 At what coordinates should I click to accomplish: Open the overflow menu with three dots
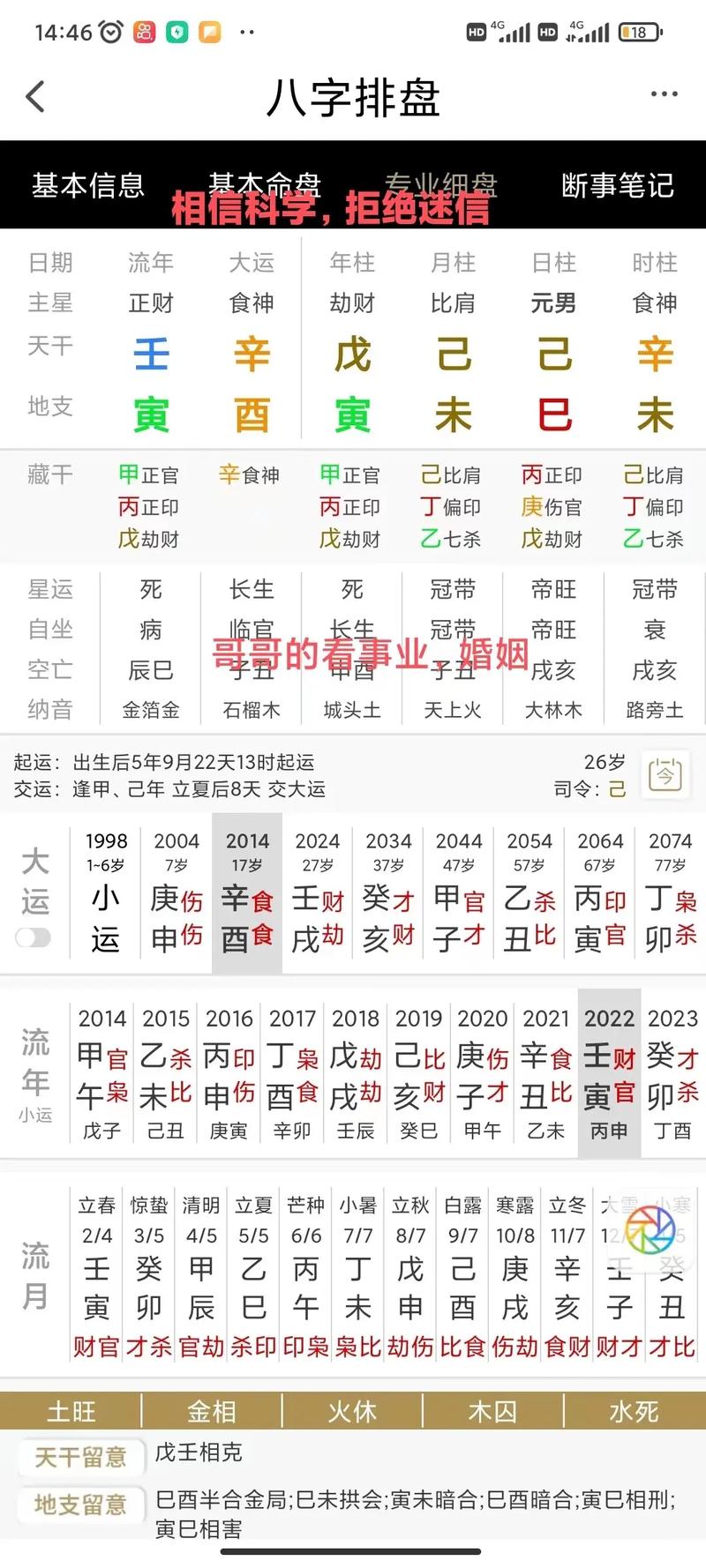[664, 94]
